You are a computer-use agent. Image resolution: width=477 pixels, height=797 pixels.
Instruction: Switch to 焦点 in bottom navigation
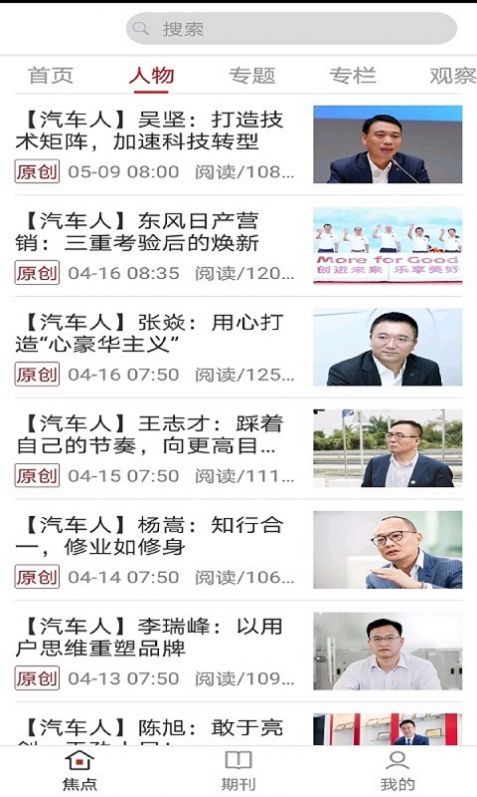click(79, 771)
